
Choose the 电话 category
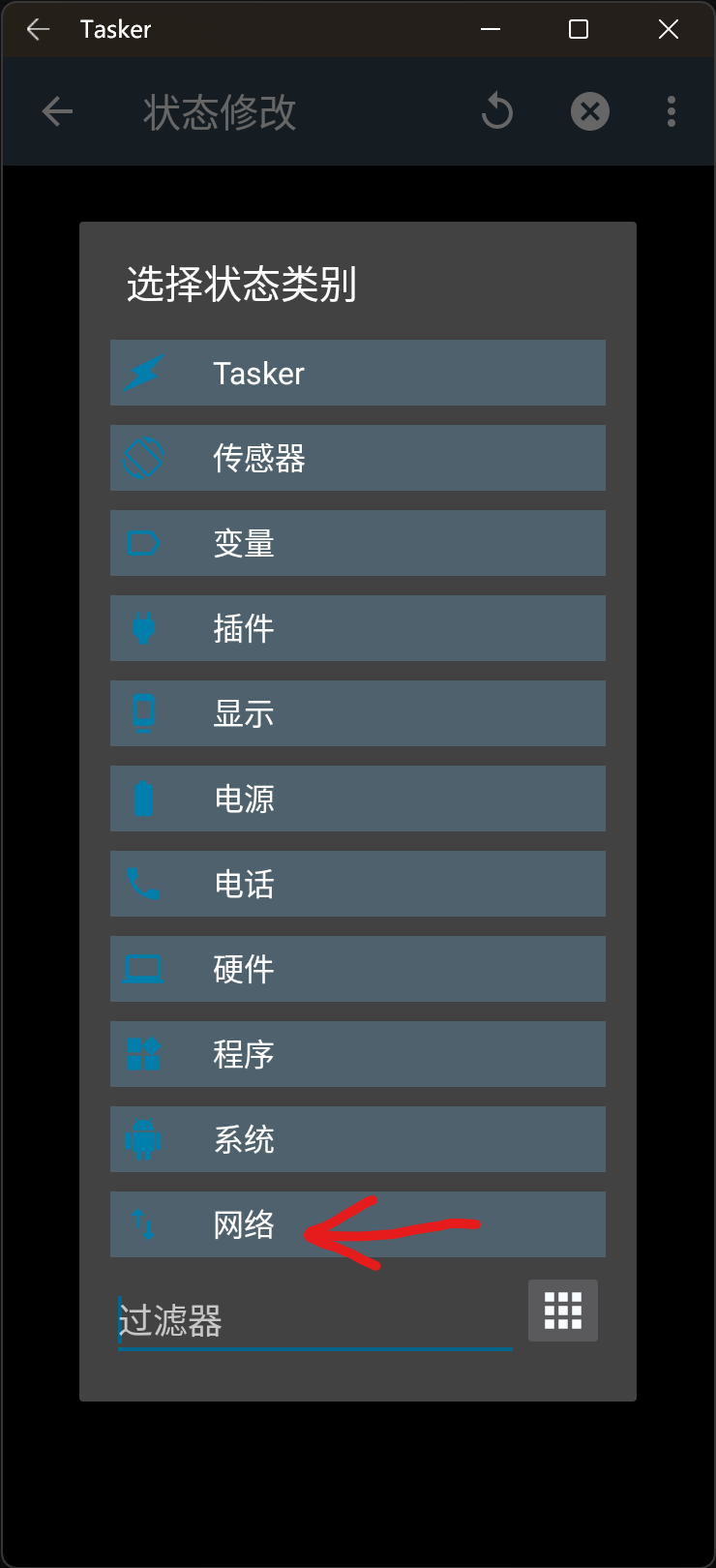pyautogui.click(x=357, y=884)
